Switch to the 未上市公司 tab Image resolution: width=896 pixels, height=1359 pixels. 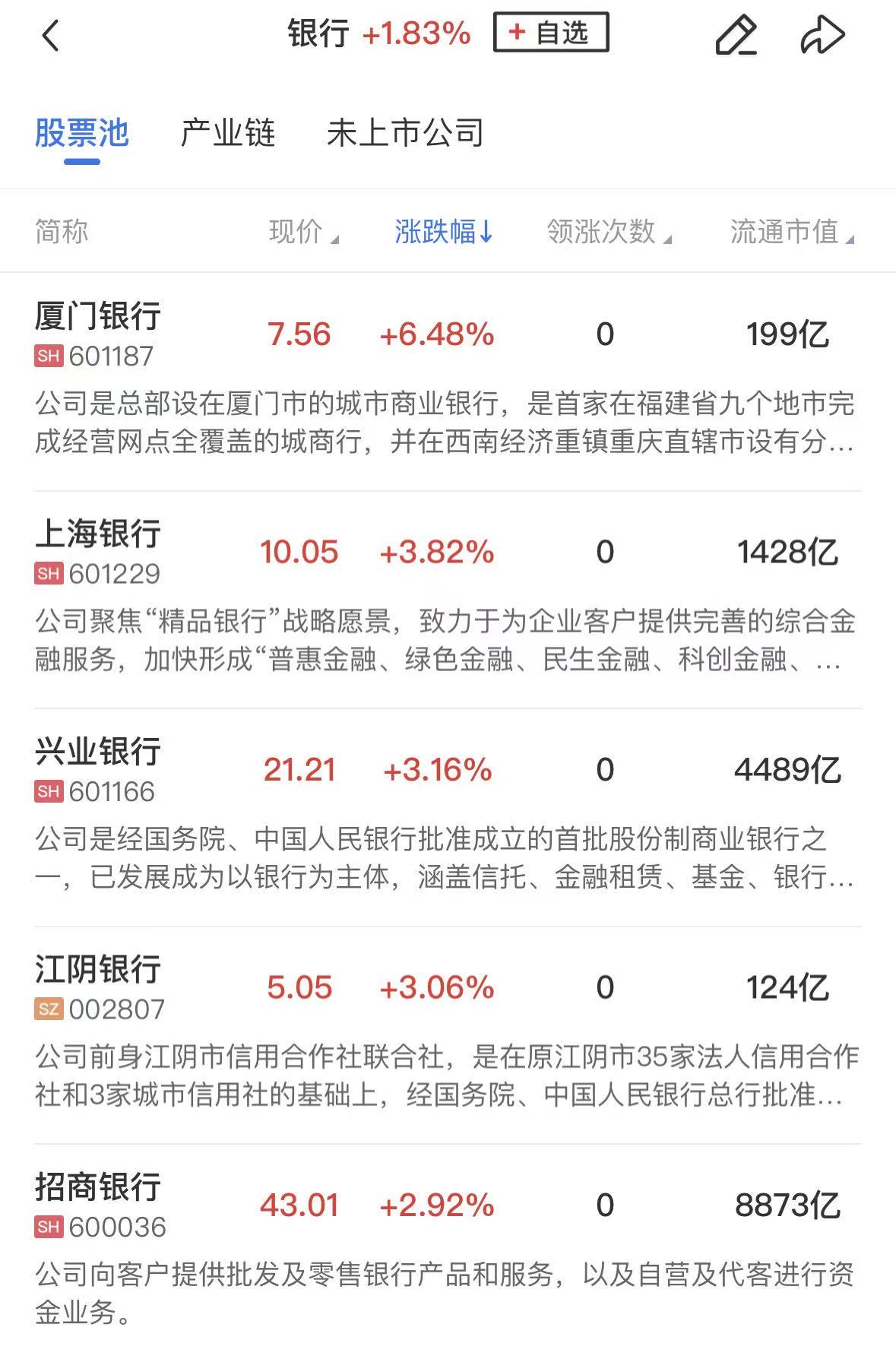(405, 133)
